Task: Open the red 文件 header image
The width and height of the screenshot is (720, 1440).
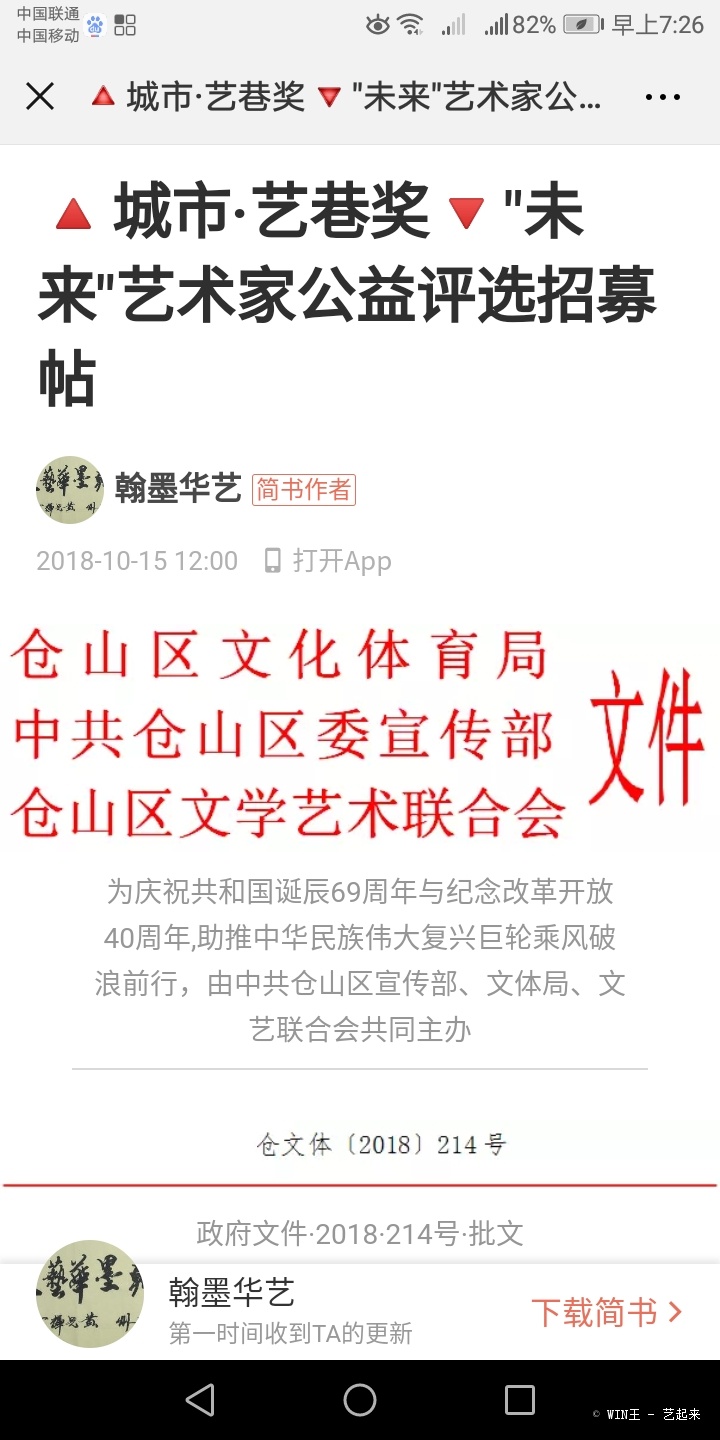Action: (x=360, y=735)
